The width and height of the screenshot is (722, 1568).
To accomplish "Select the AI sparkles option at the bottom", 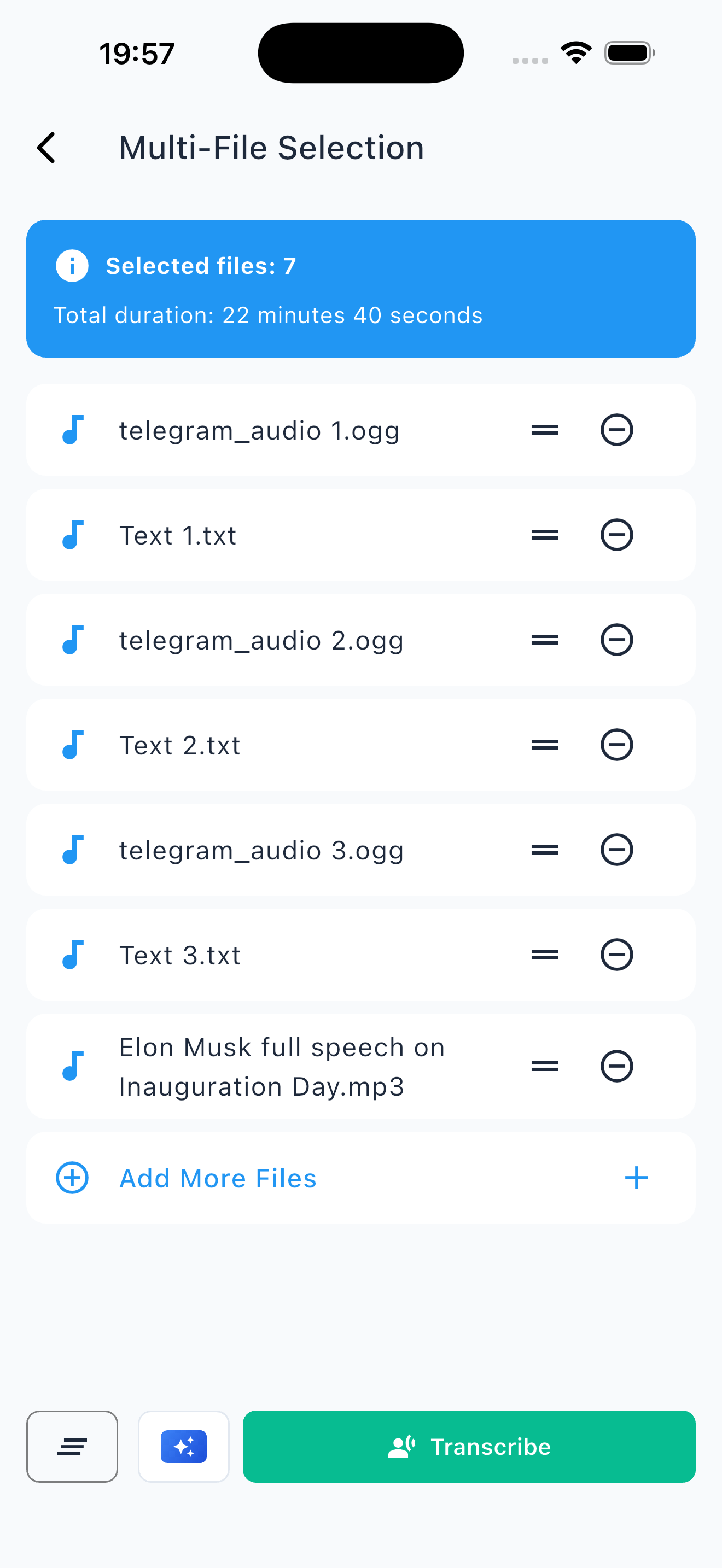I will [184, 1447].
